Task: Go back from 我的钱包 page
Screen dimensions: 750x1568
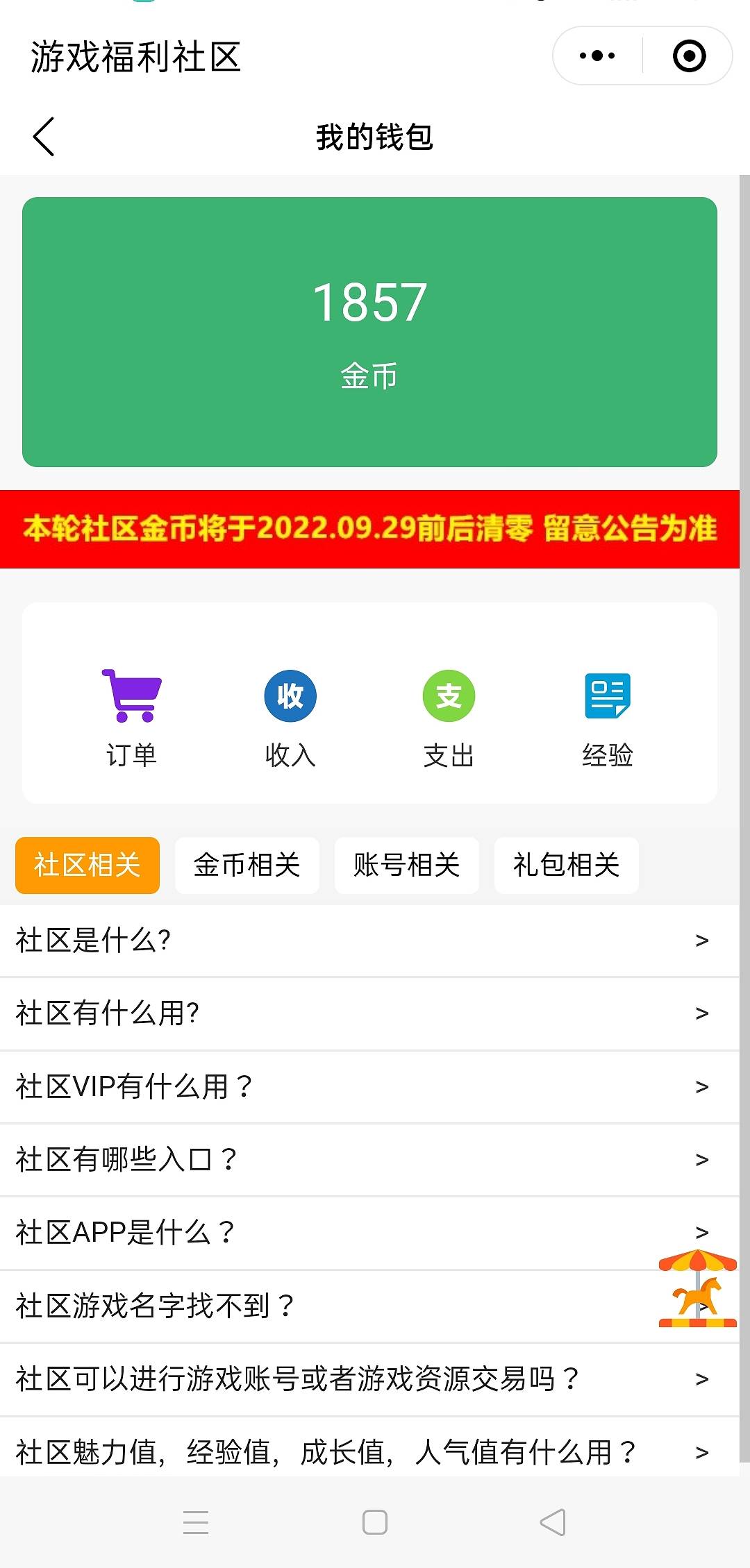Action: [44, 137]
